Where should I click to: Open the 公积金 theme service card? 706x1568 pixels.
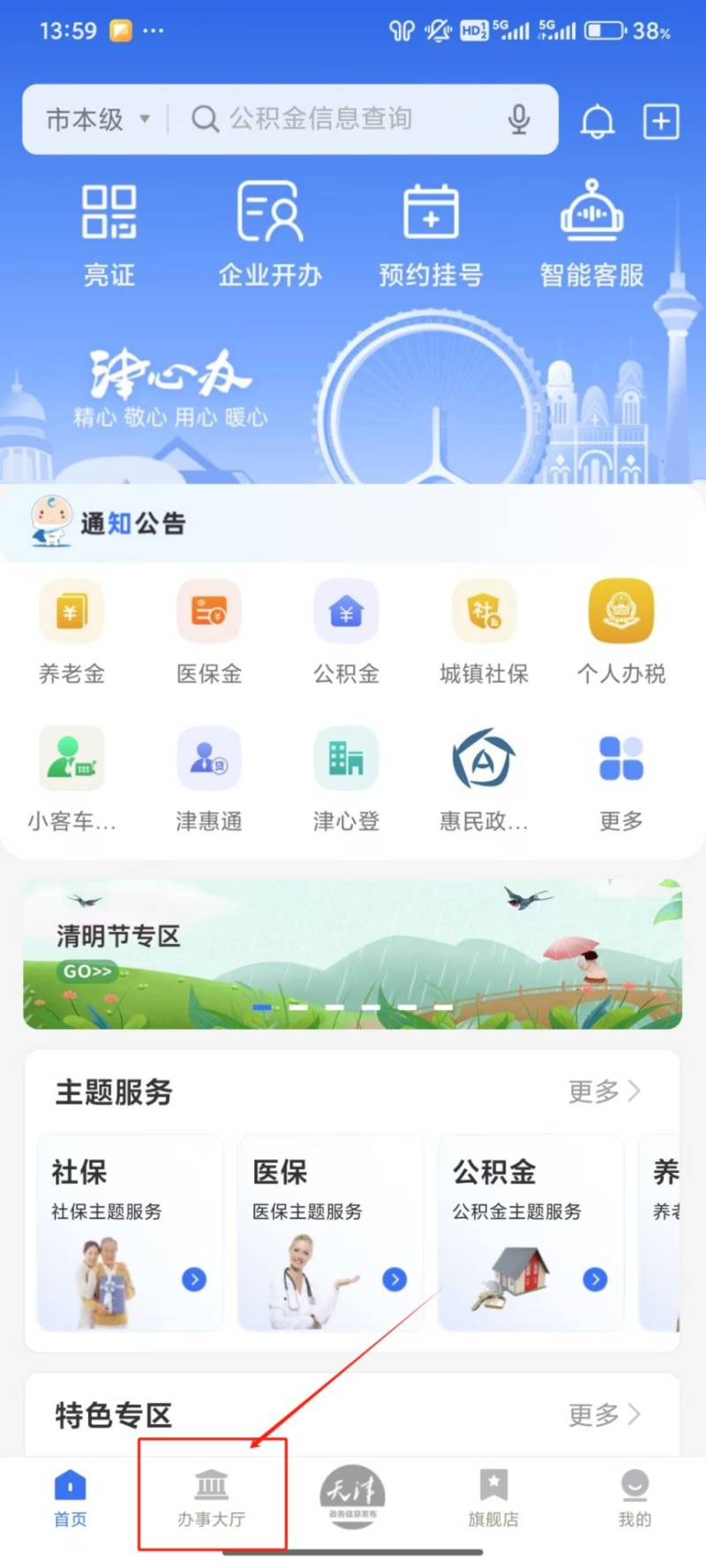(x=530, y=1232)
